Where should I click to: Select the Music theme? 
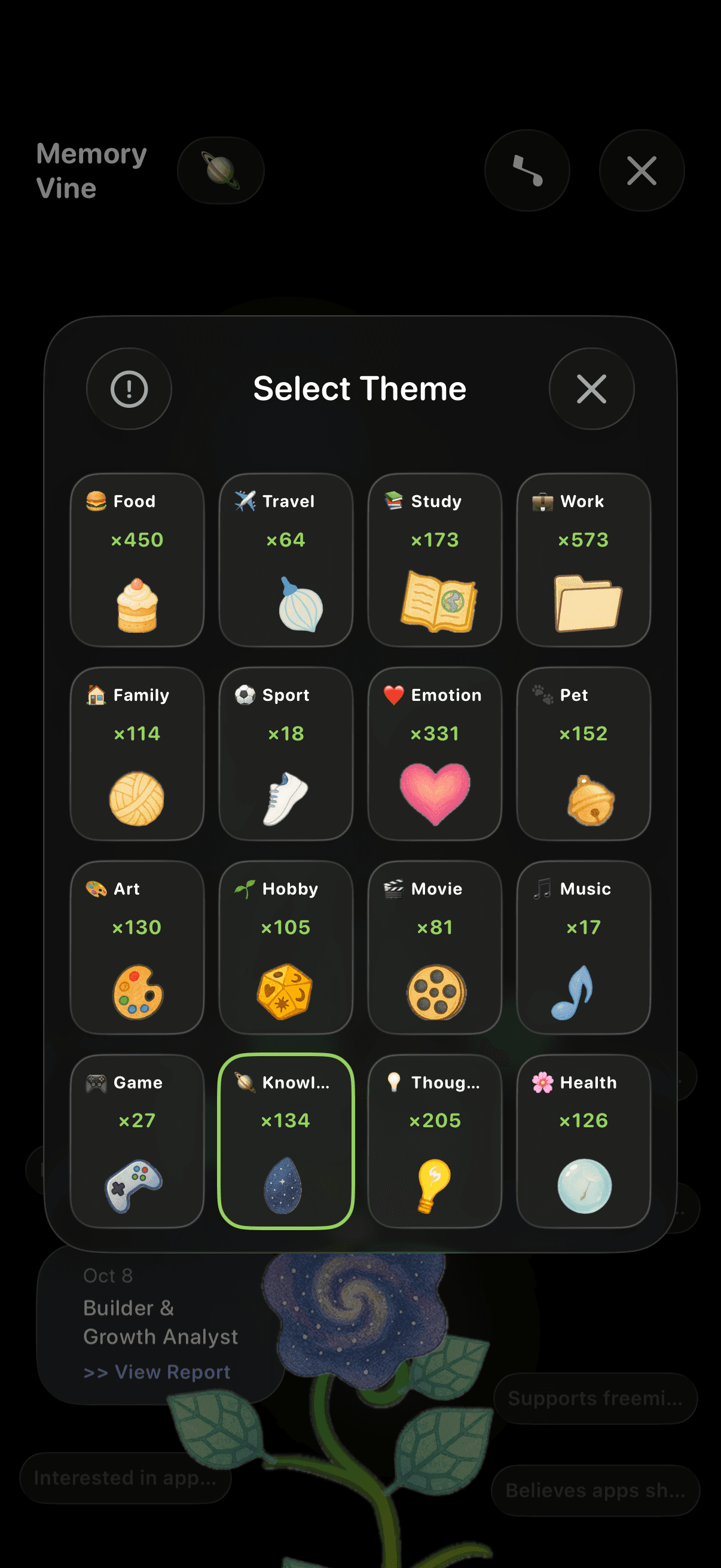click(x=583, y=947)
